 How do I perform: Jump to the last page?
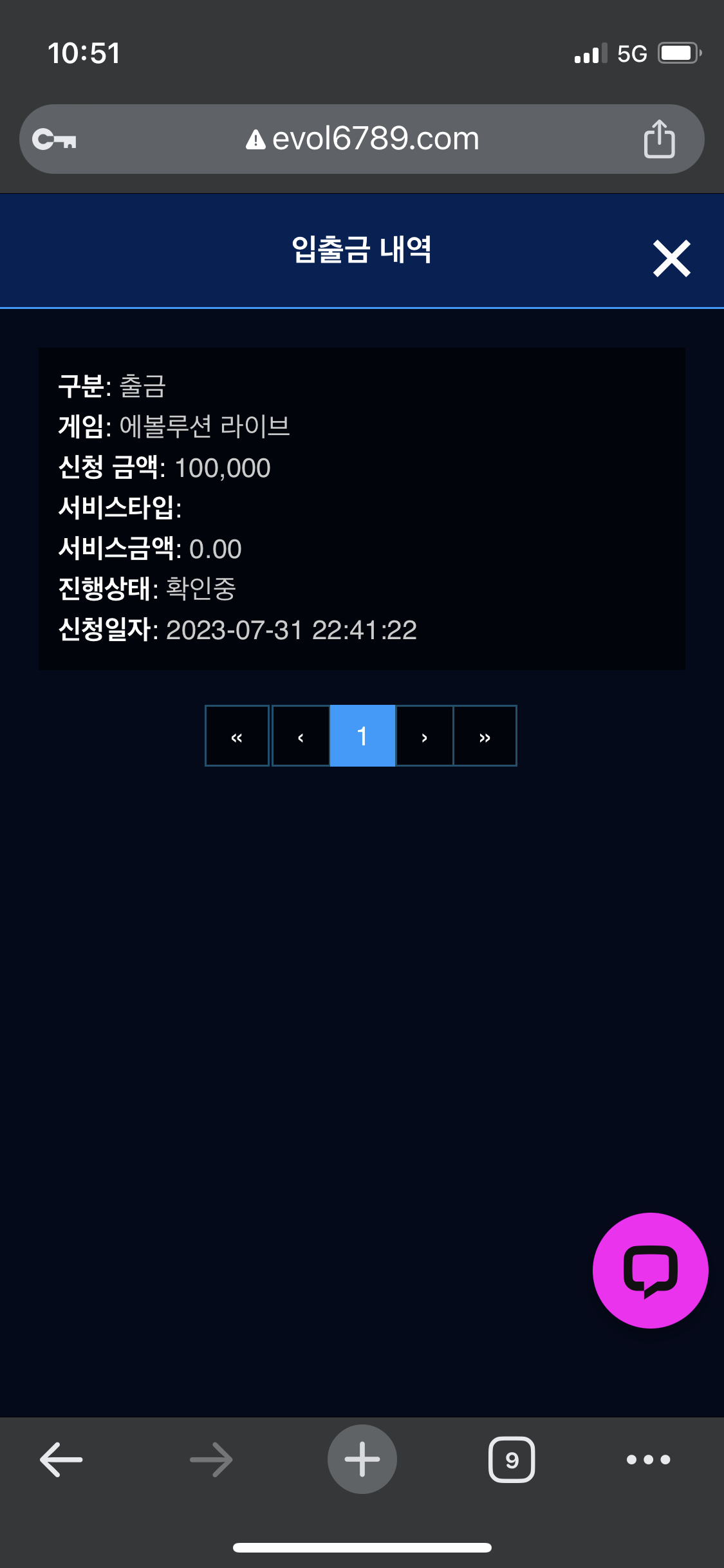coord(485,736)
